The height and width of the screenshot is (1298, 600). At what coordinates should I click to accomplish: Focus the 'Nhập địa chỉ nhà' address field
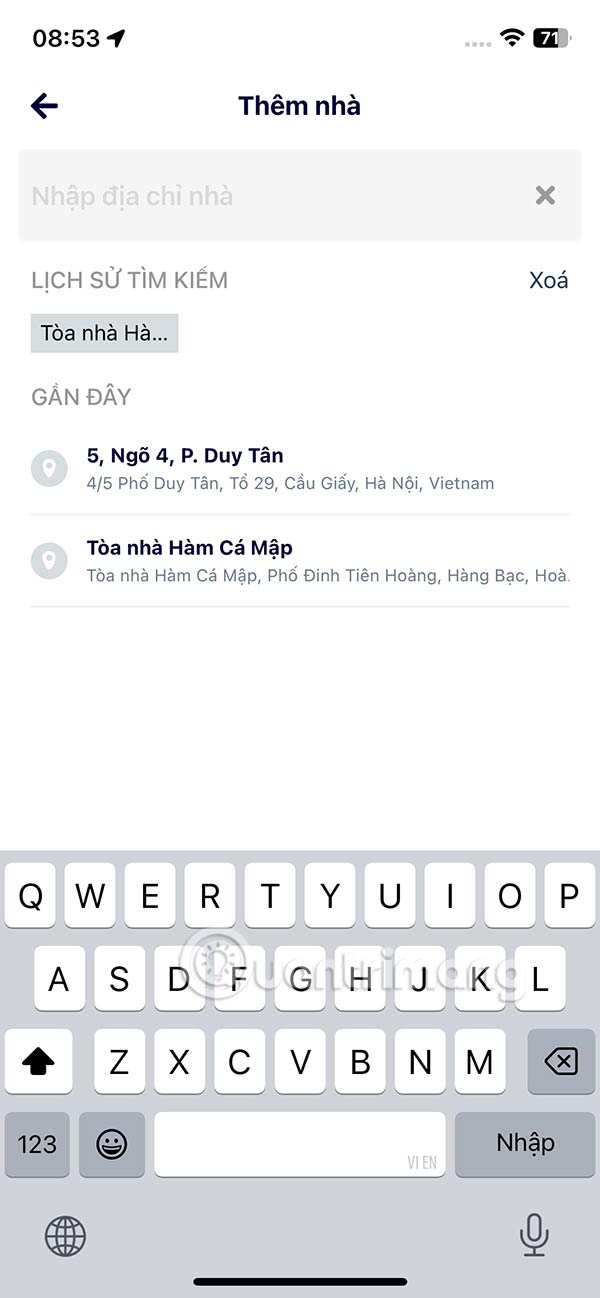click(x=270, y=196)
